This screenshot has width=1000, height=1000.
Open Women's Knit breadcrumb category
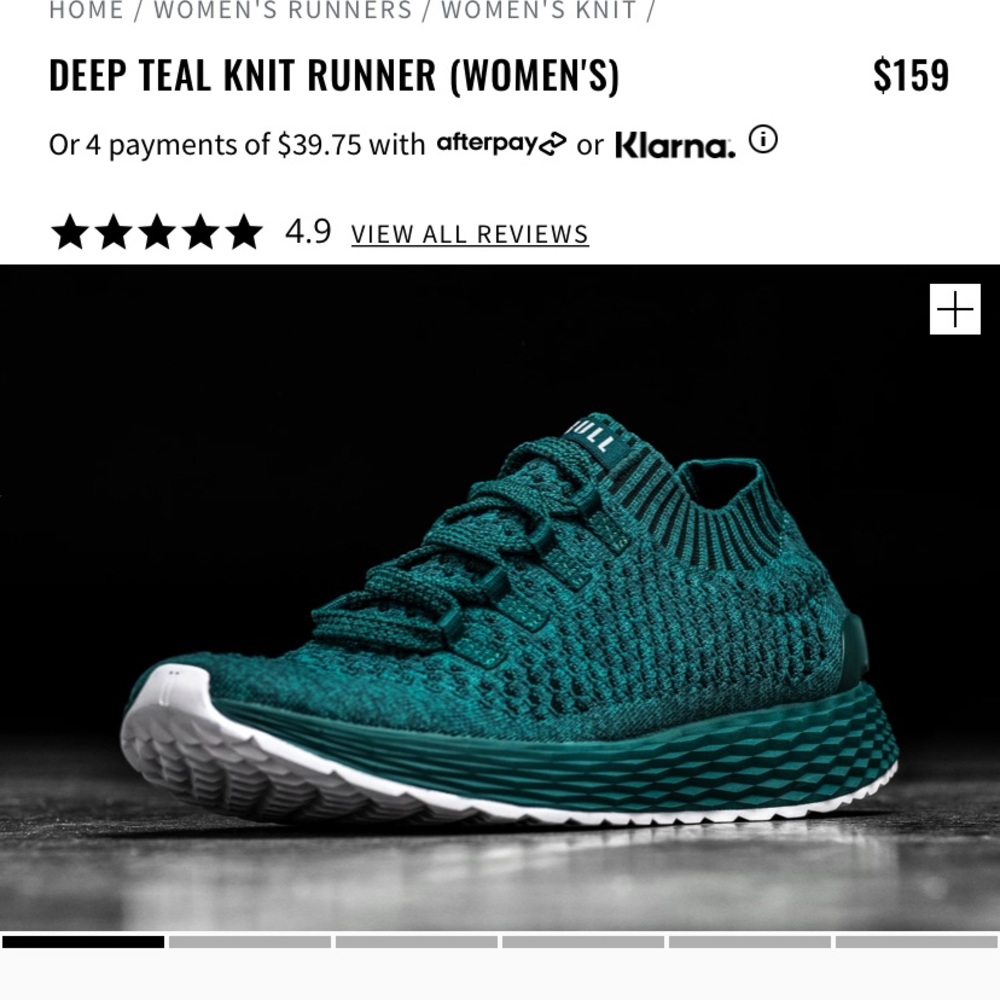click(x=538, y=11)
